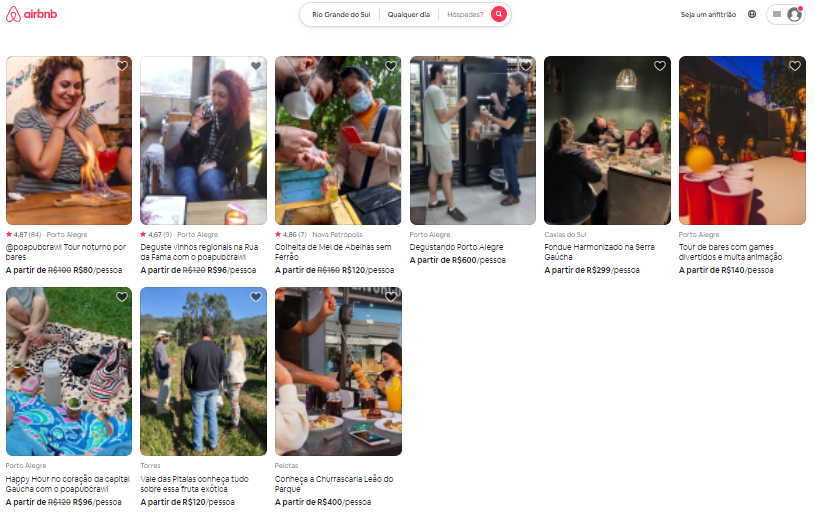Open Degustando Porto Alegre experience
The height and width of the screenshot is (514, 815).
point(472,140)
